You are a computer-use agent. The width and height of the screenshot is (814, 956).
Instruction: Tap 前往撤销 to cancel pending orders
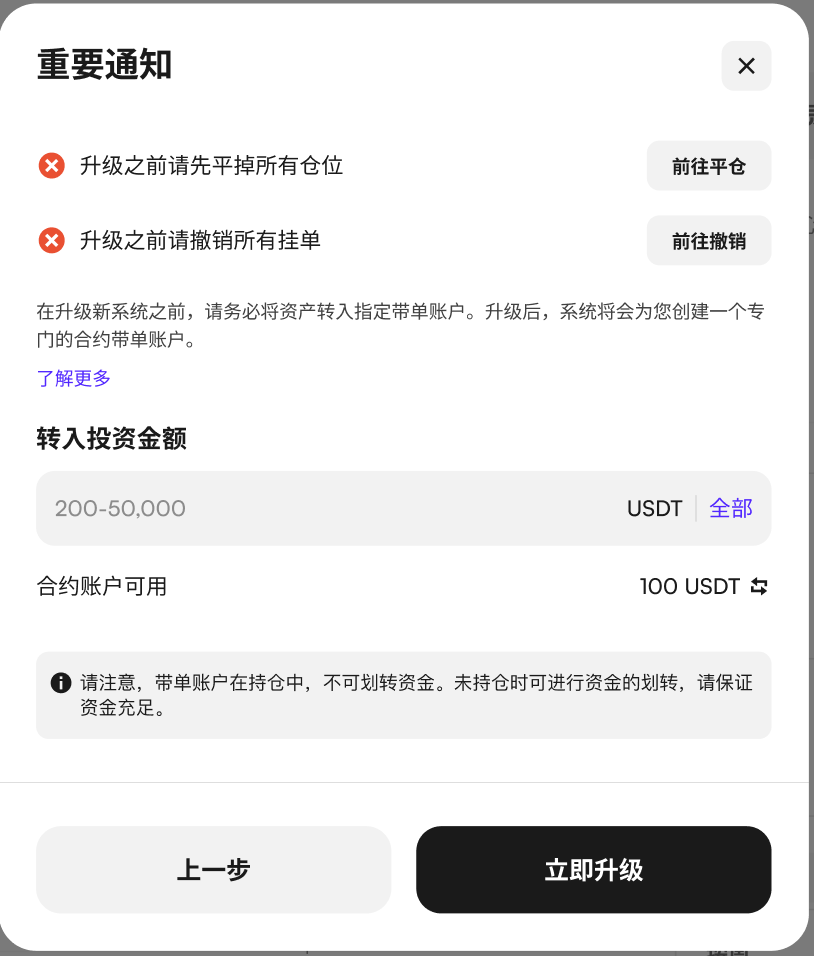(x=708, y=241)
